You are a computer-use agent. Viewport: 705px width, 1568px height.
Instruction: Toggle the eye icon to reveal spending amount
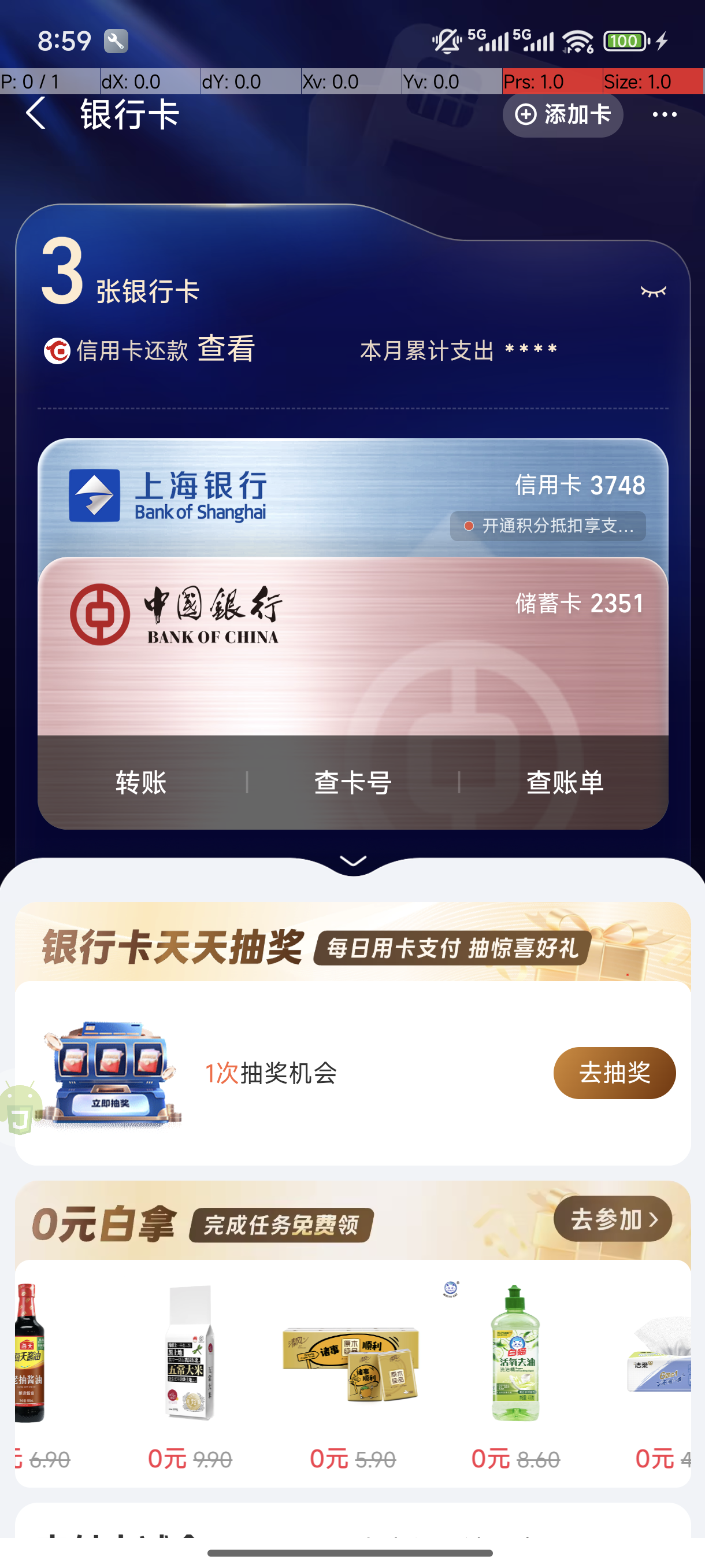pos(652,291)
